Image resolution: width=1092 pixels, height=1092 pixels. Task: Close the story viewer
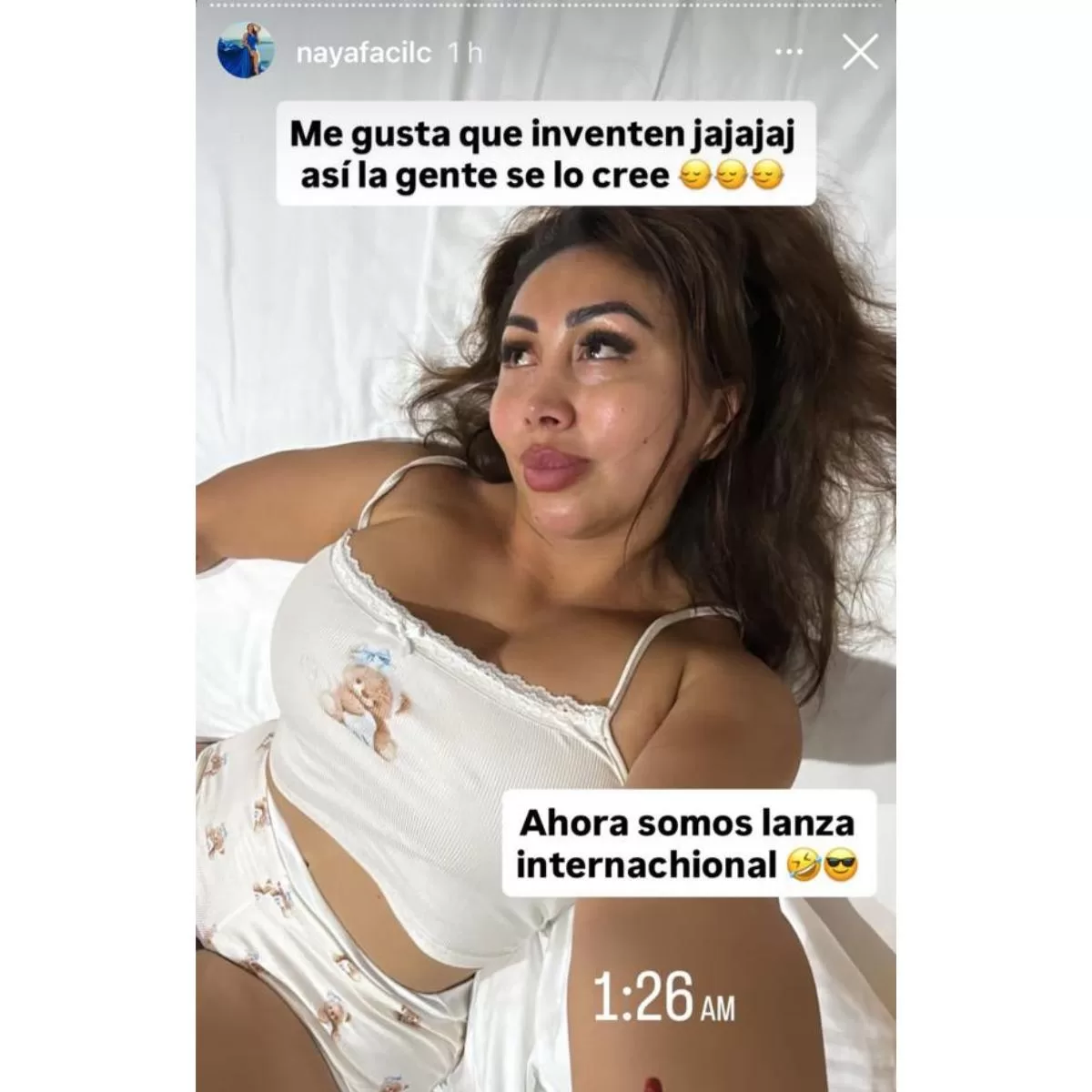point(860,53)
